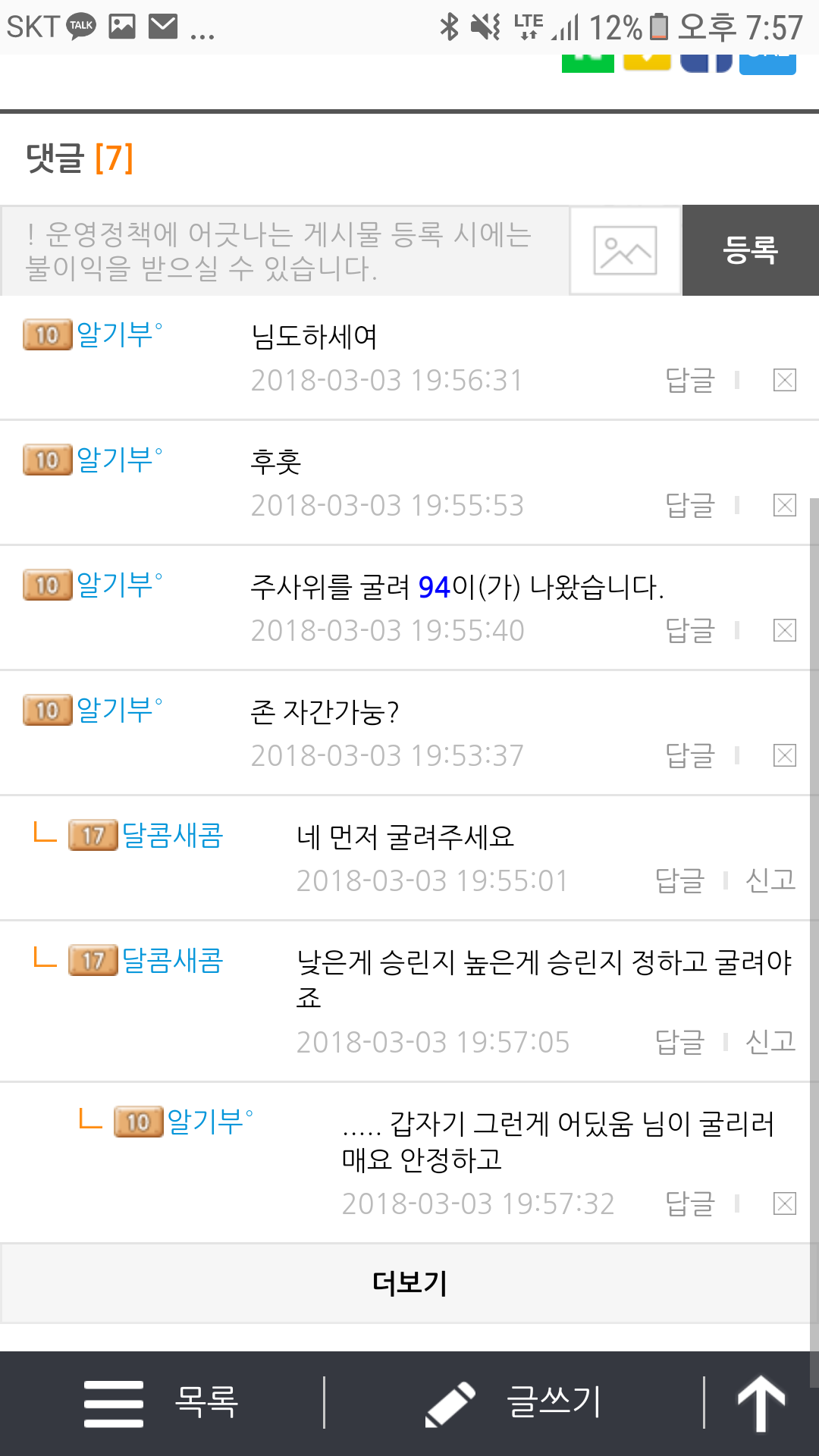Reply to 낮은게 승린지 comment
This screenshot has width=819, height=1456.
click(x=679, y=1042)
